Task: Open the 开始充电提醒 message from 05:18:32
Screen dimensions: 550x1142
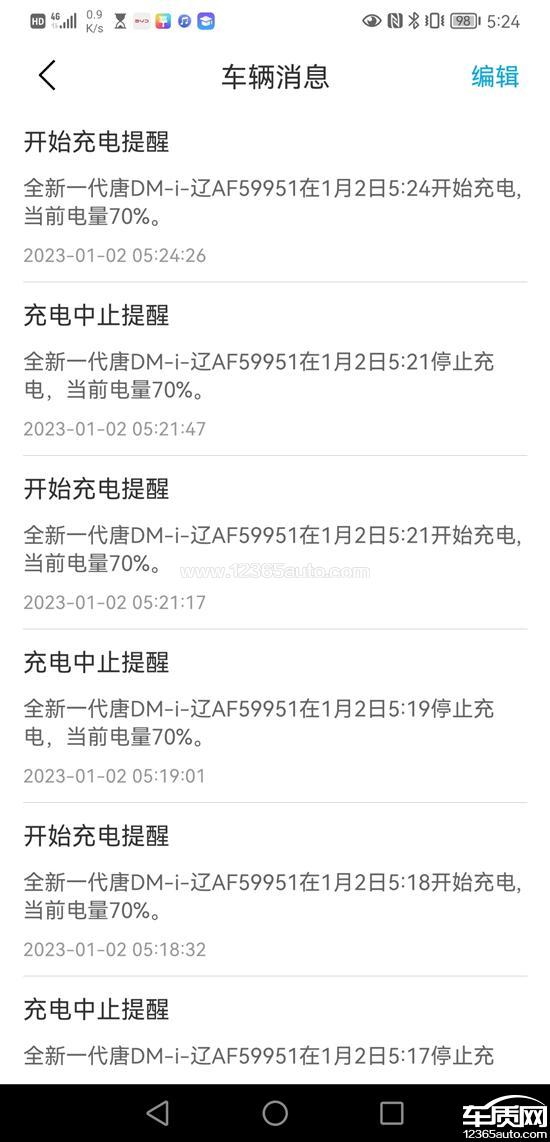Action: click(275, 889)
